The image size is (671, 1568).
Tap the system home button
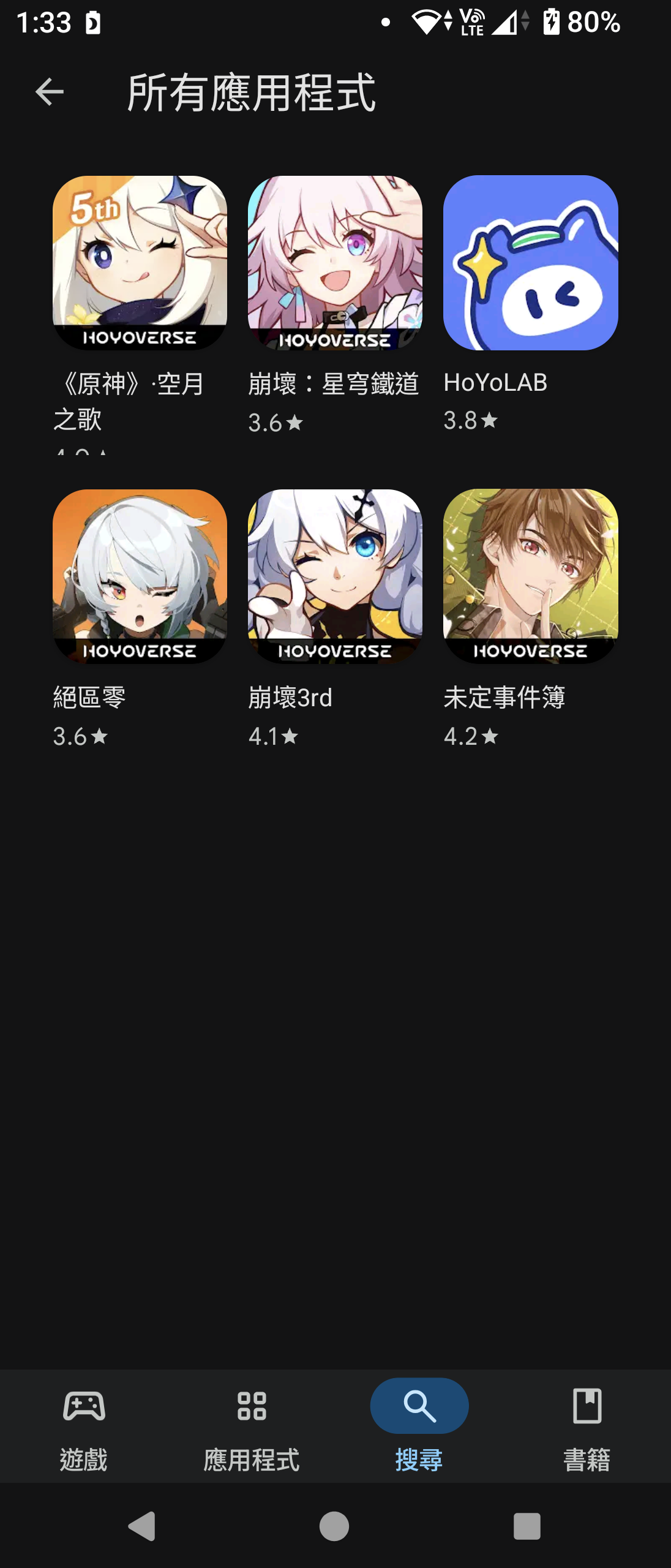334,1526
